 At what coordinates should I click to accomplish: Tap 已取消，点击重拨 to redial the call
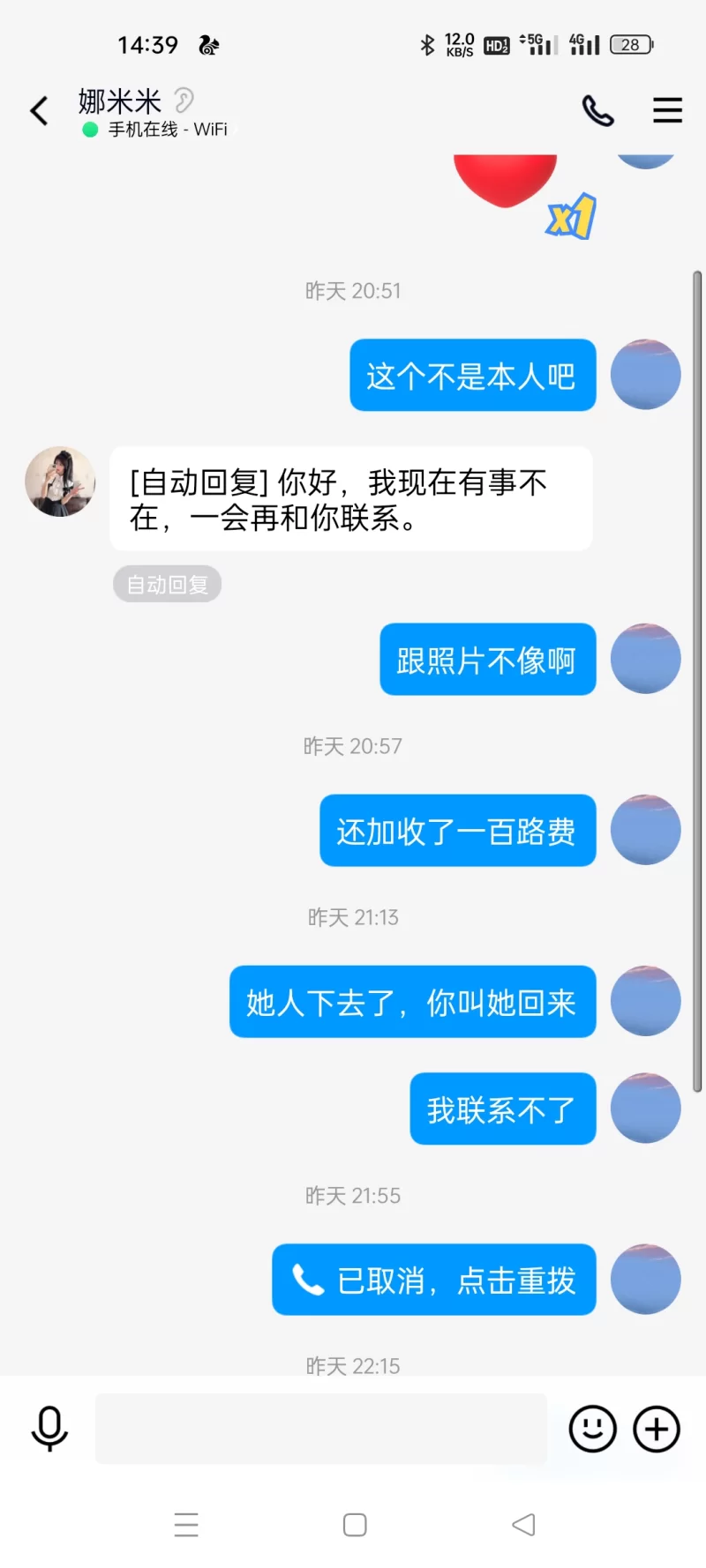pos(434,1280)
